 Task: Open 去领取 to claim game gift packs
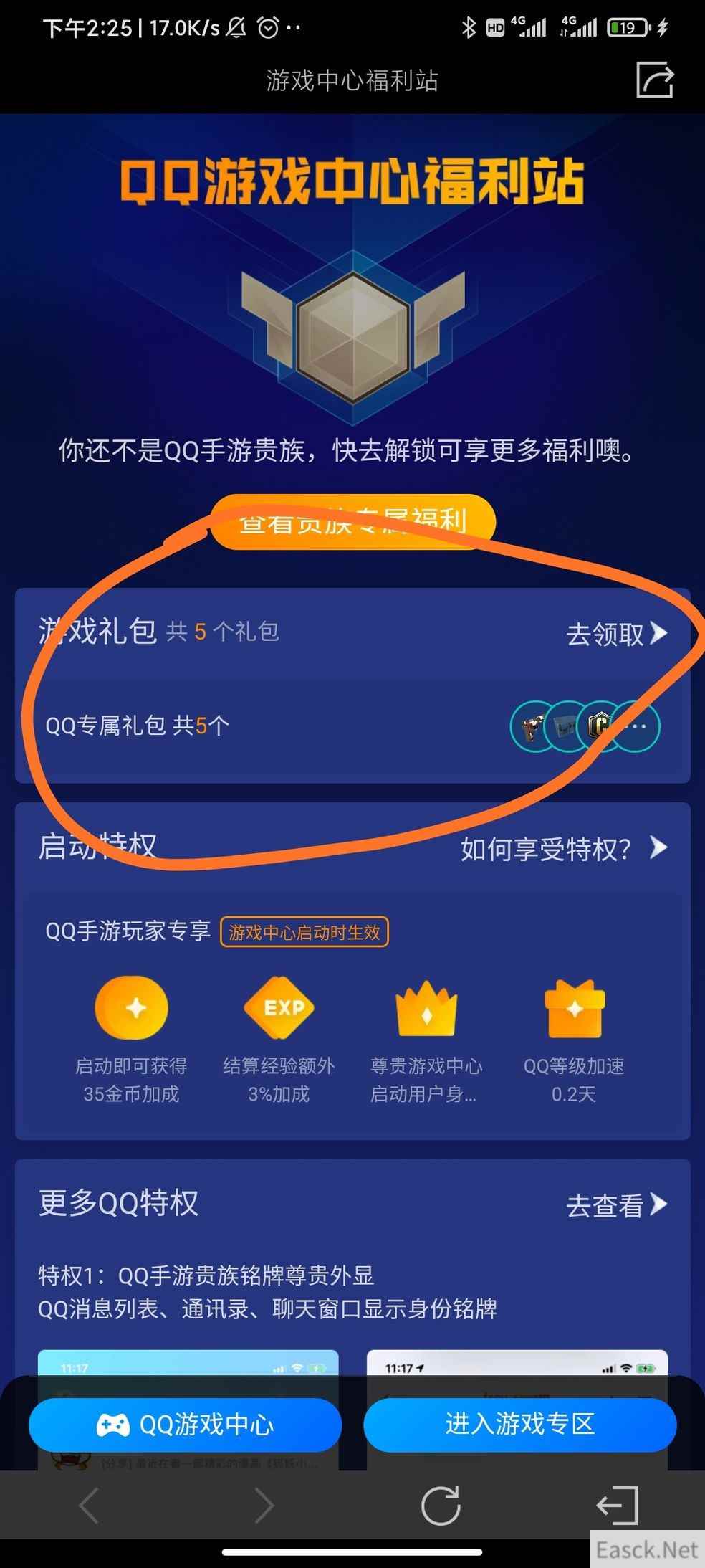616,633
